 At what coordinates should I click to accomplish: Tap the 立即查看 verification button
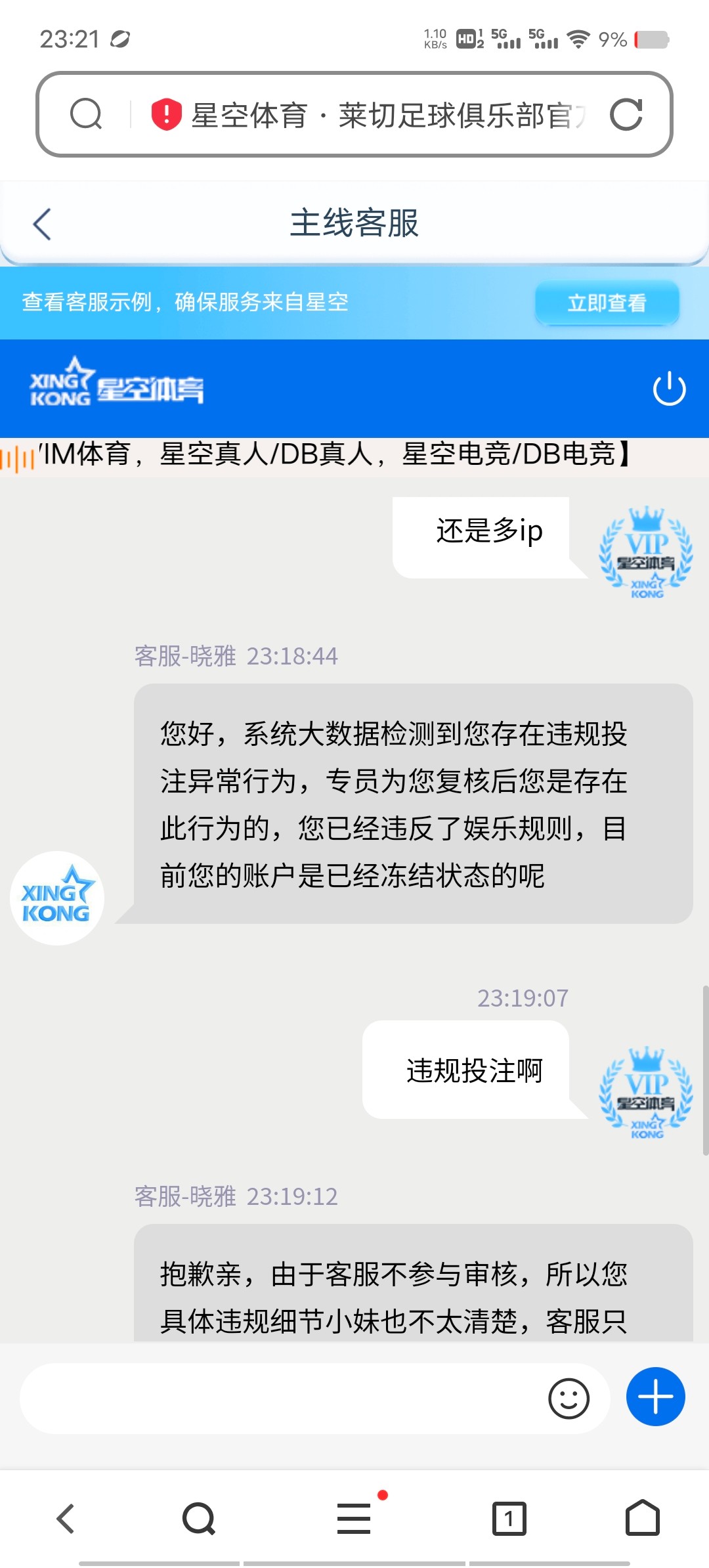(606, 303)
